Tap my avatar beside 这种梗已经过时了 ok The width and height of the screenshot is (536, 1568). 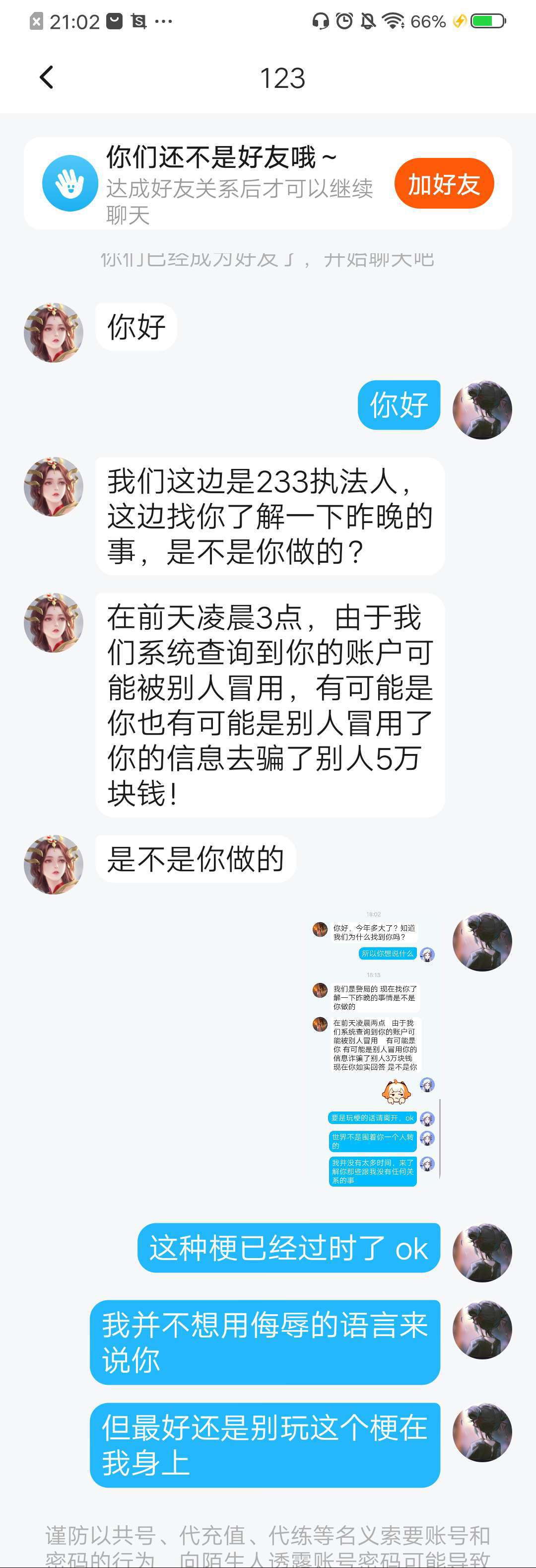(482, 1252)
